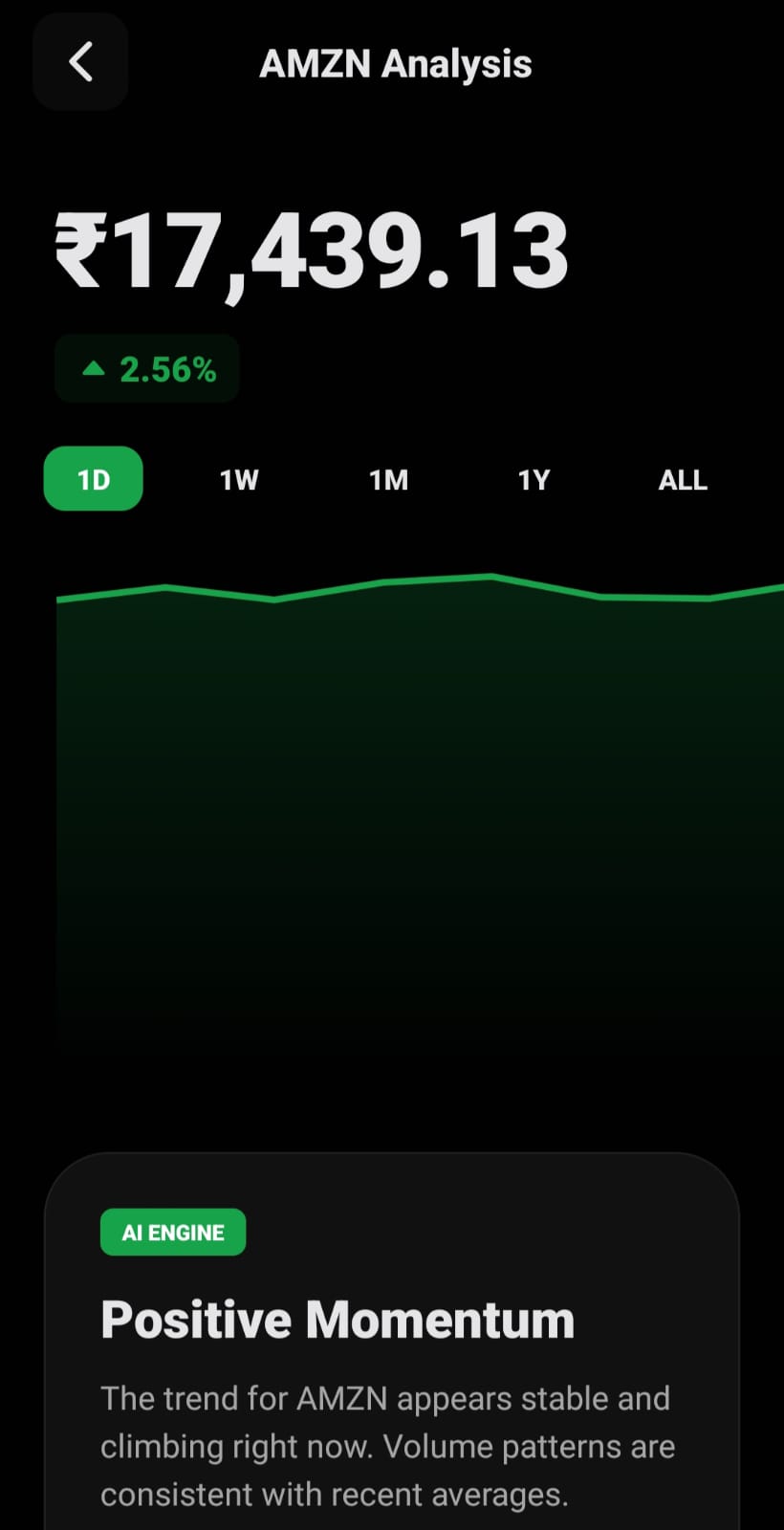Open the Positive Momentum card

point(392,1339)
